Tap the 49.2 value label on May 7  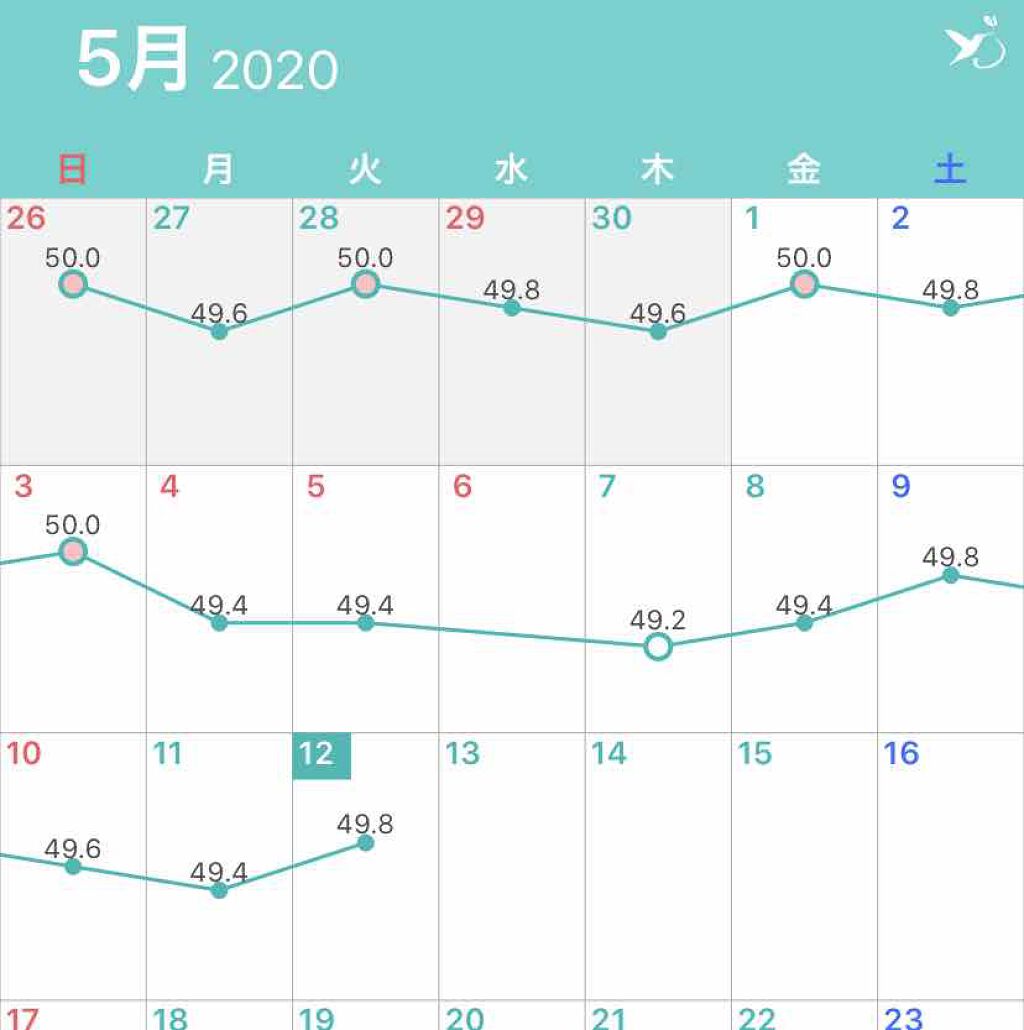point(659,621)
